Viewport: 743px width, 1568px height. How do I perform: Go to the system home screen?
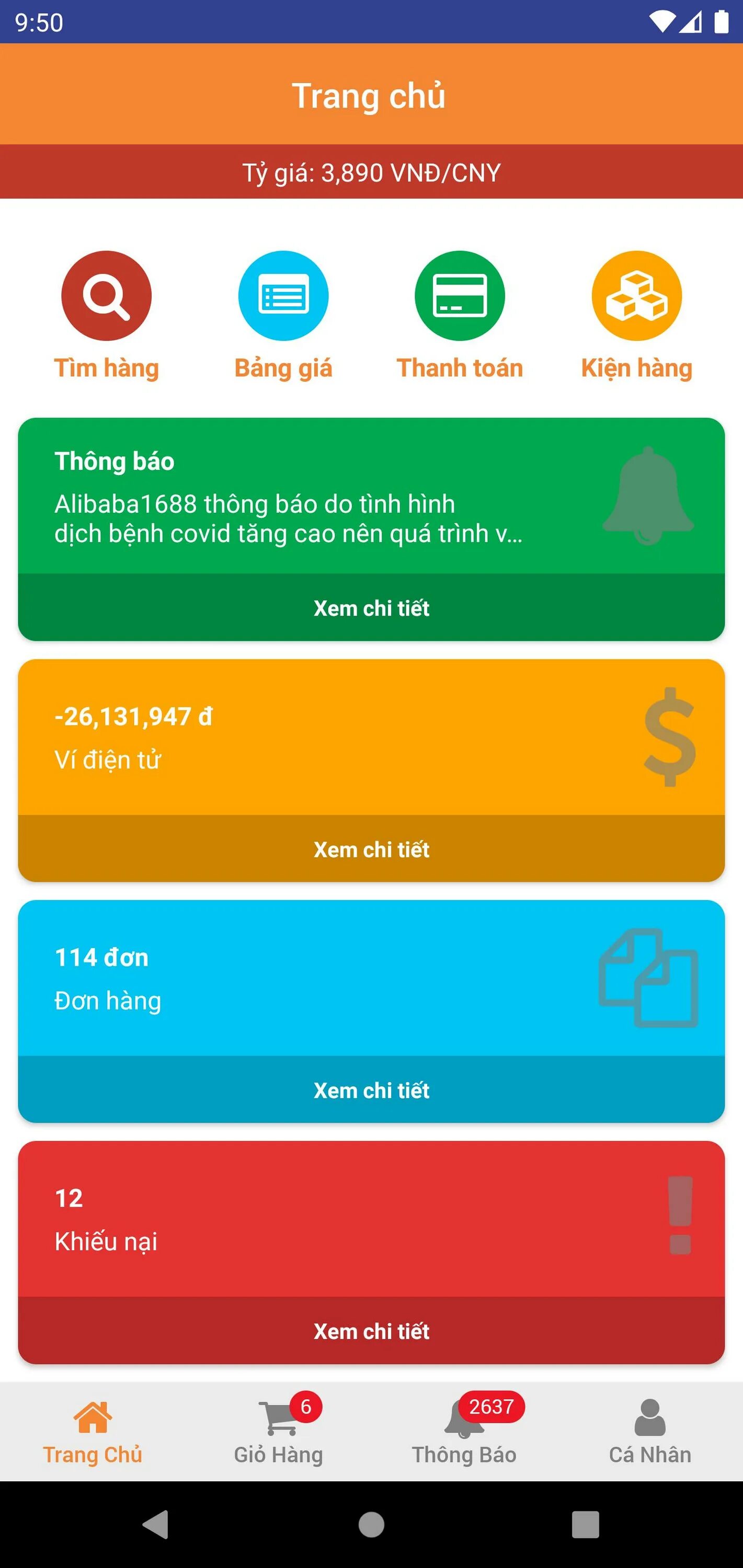371,1524
